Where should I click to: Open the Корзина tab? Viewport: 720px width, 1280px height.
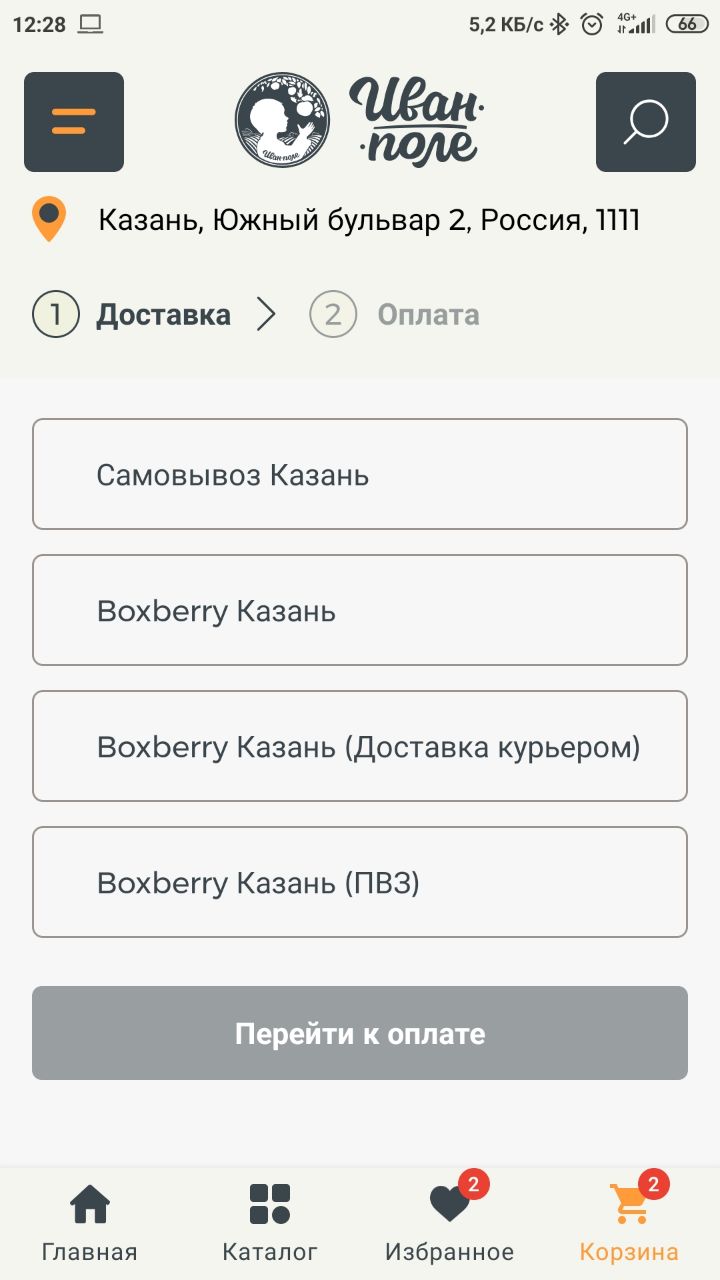click(x=629, y=1222)
